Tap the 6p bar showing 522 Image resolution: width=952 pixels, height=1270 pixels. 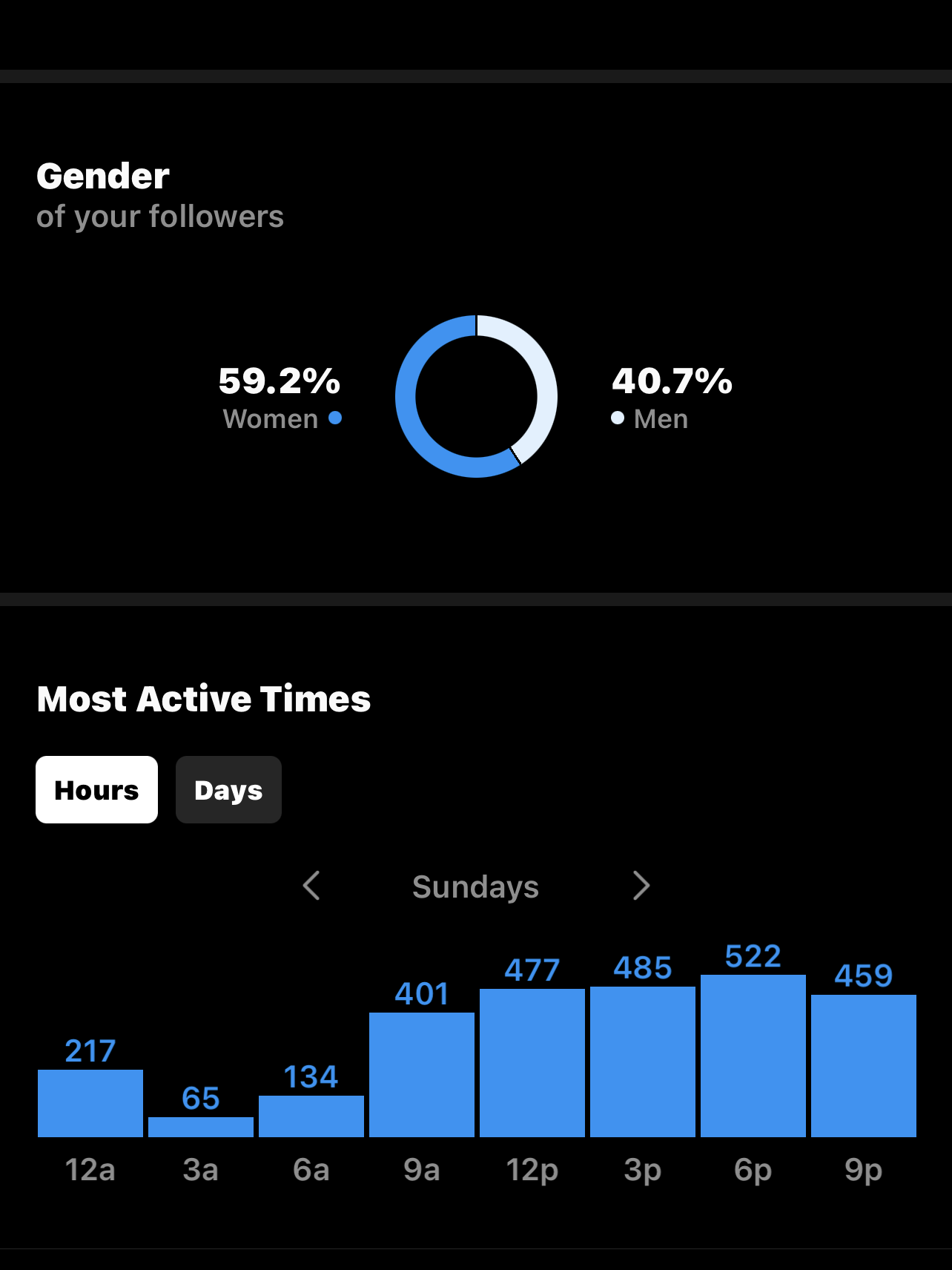(753, 1056)
